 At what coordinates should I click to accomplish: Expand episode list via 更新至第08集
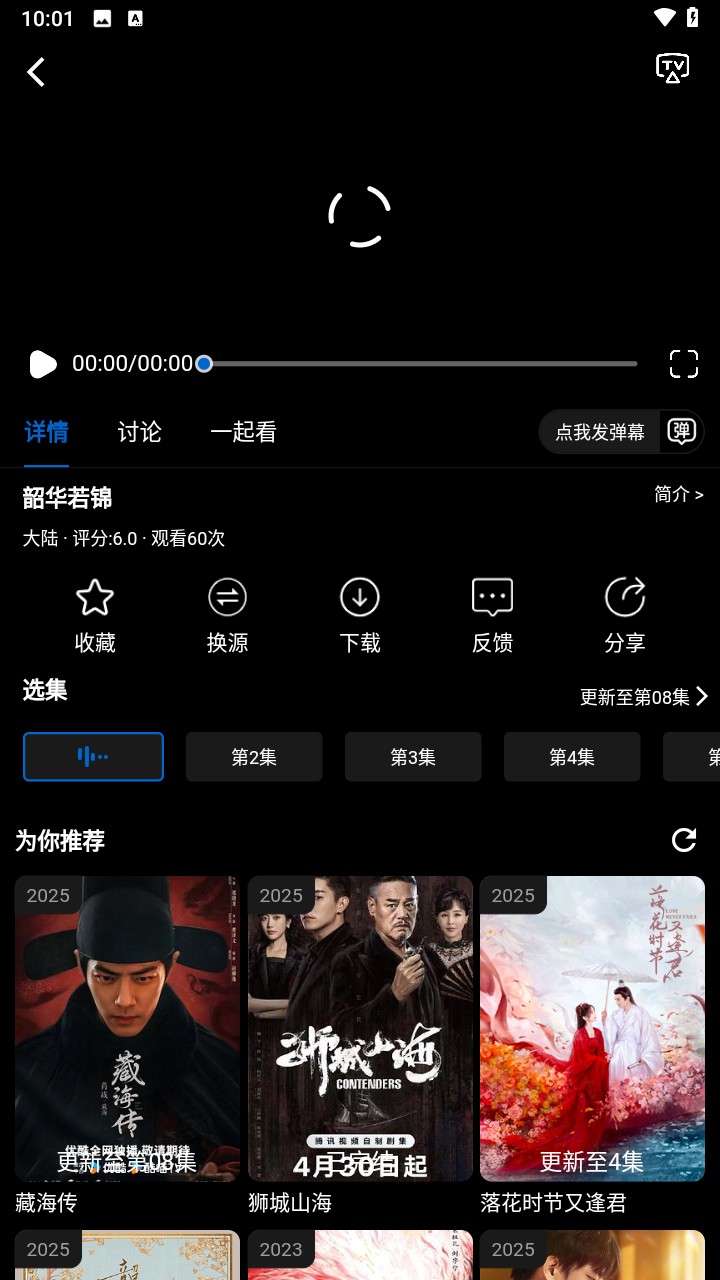pos(643,697)
